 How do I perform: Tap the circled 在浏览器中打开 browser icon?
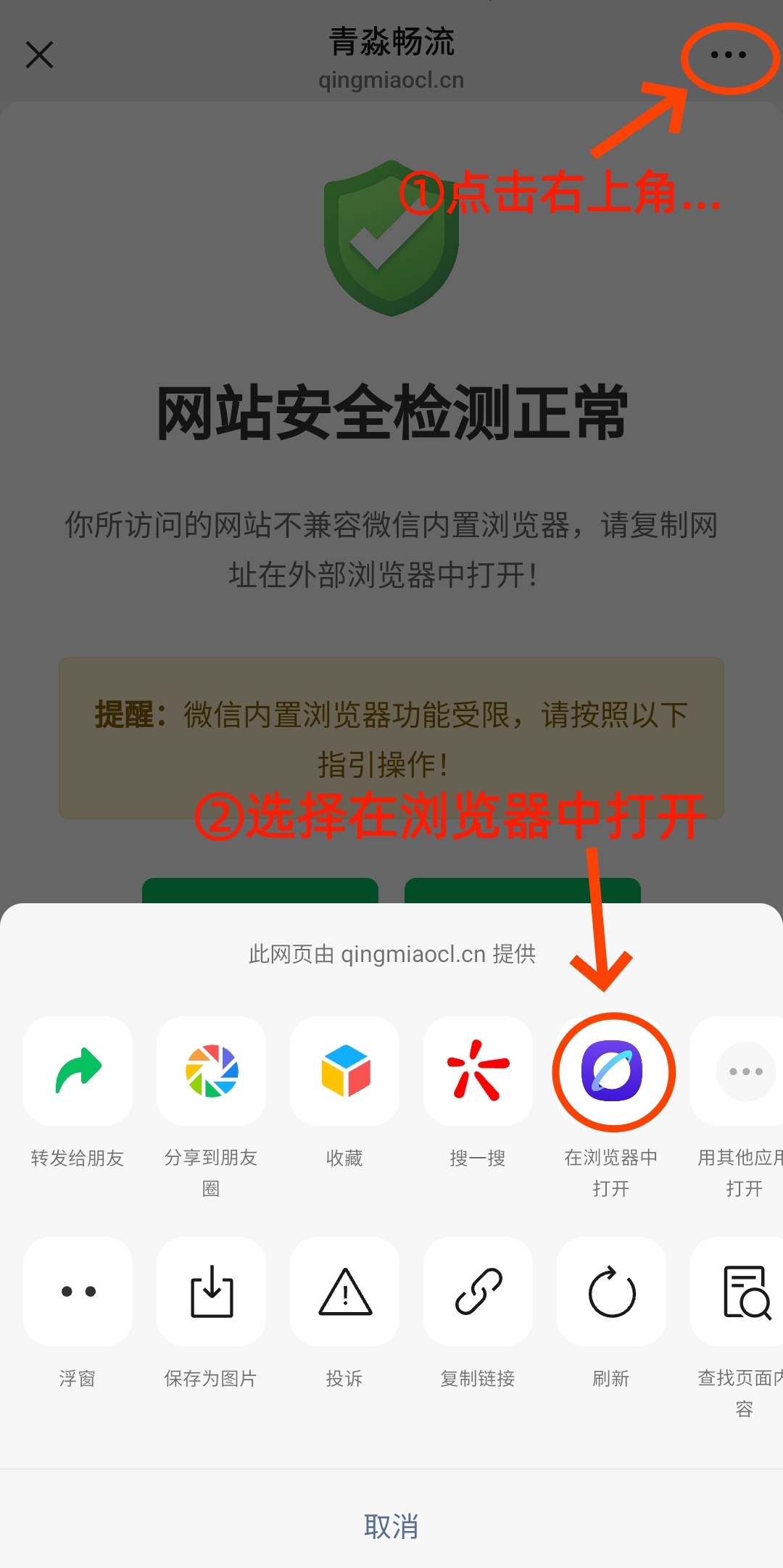611,1071
